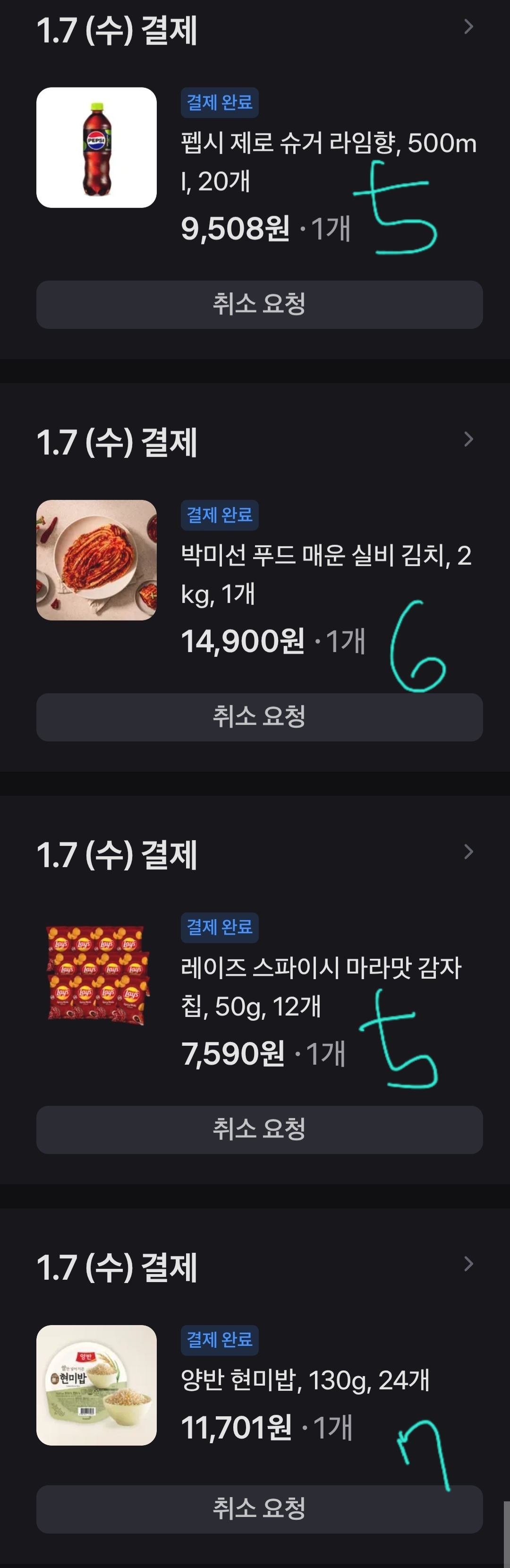Cancel the Lay's 마라맛 감자칩 order
Viewport: 510px width, 1568px height.
(259, 1129)
